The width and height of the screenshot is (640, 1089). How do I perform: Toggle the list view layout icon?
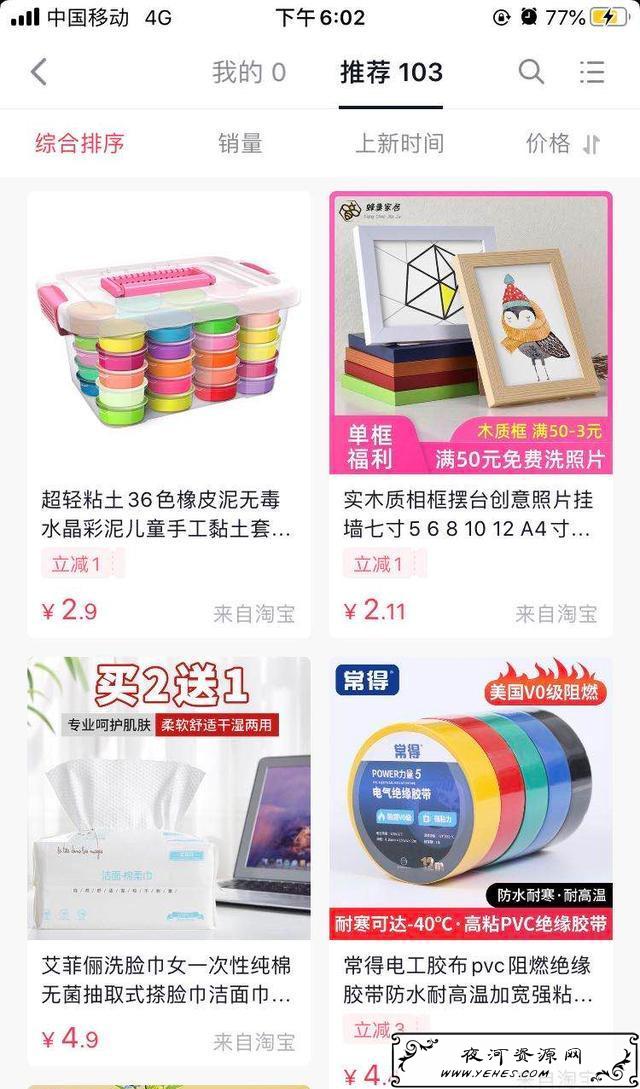click(x=592, y=72)
